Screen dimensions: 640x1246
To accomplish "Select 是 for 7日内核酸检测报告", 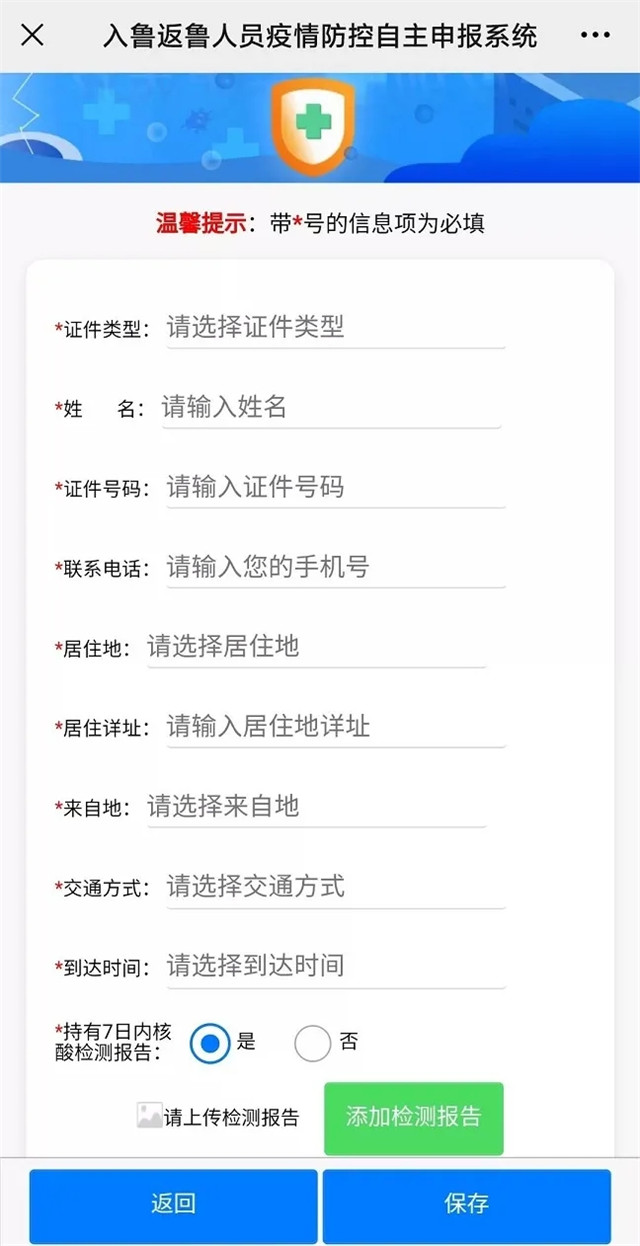I will pyautogui.click(x=210, y=1043).
